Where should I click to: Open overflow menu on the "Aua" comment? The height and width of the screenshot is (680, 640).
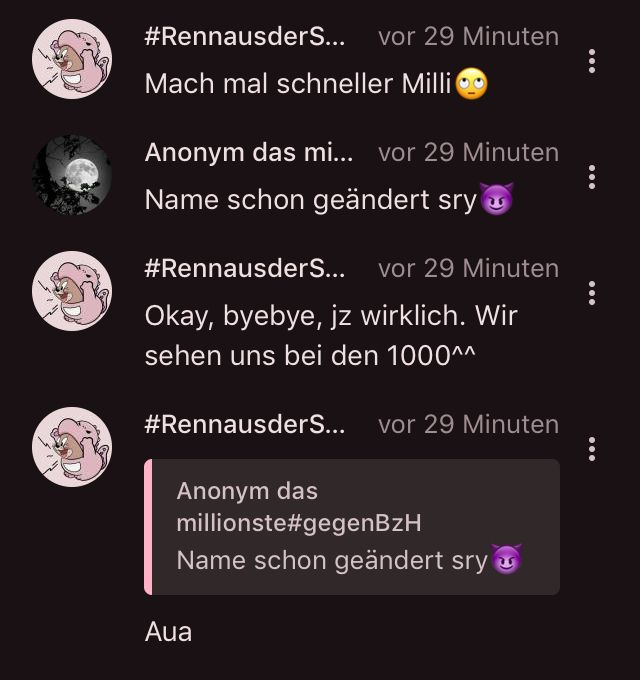[592, 449]
